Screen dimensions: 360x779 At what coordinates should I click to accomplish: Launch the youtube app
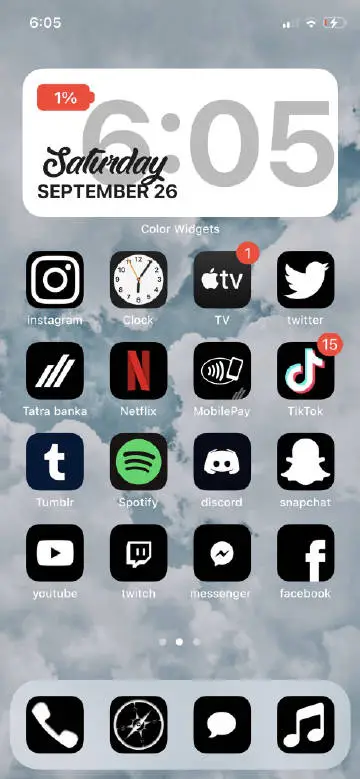coord(55,553)
